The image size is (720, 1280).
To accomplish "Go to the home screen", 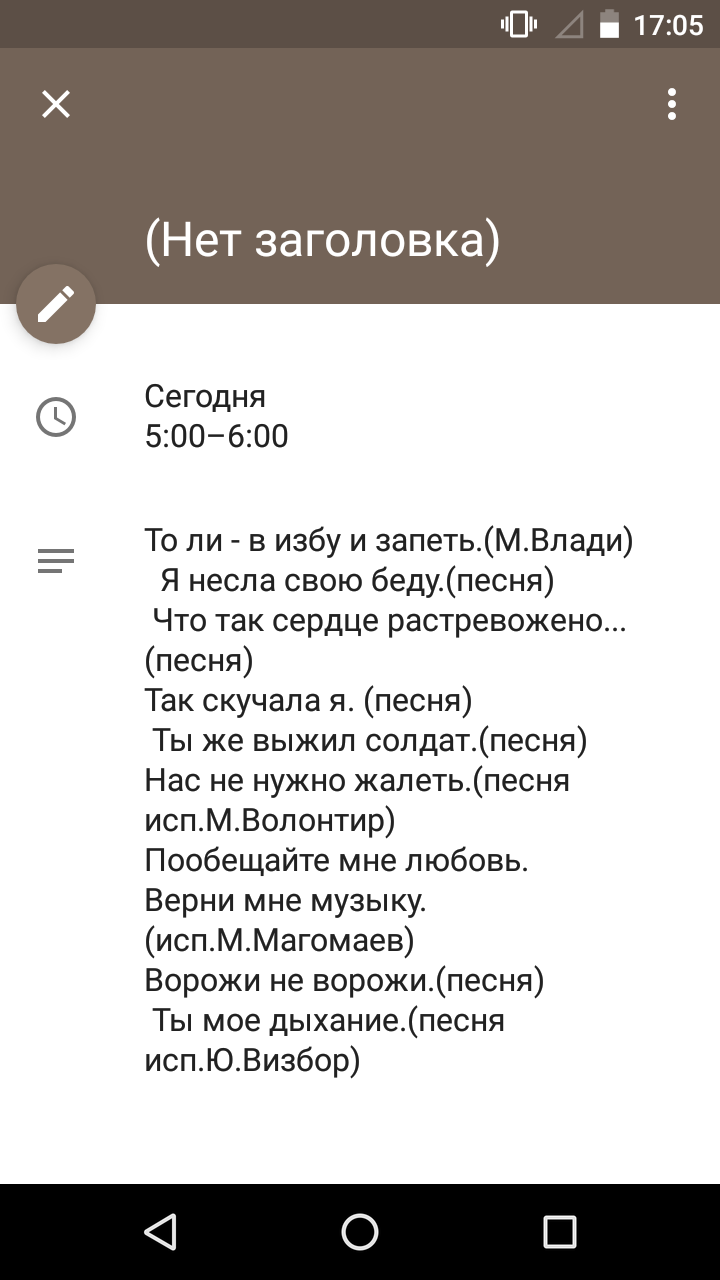I will pos(360,1232).
